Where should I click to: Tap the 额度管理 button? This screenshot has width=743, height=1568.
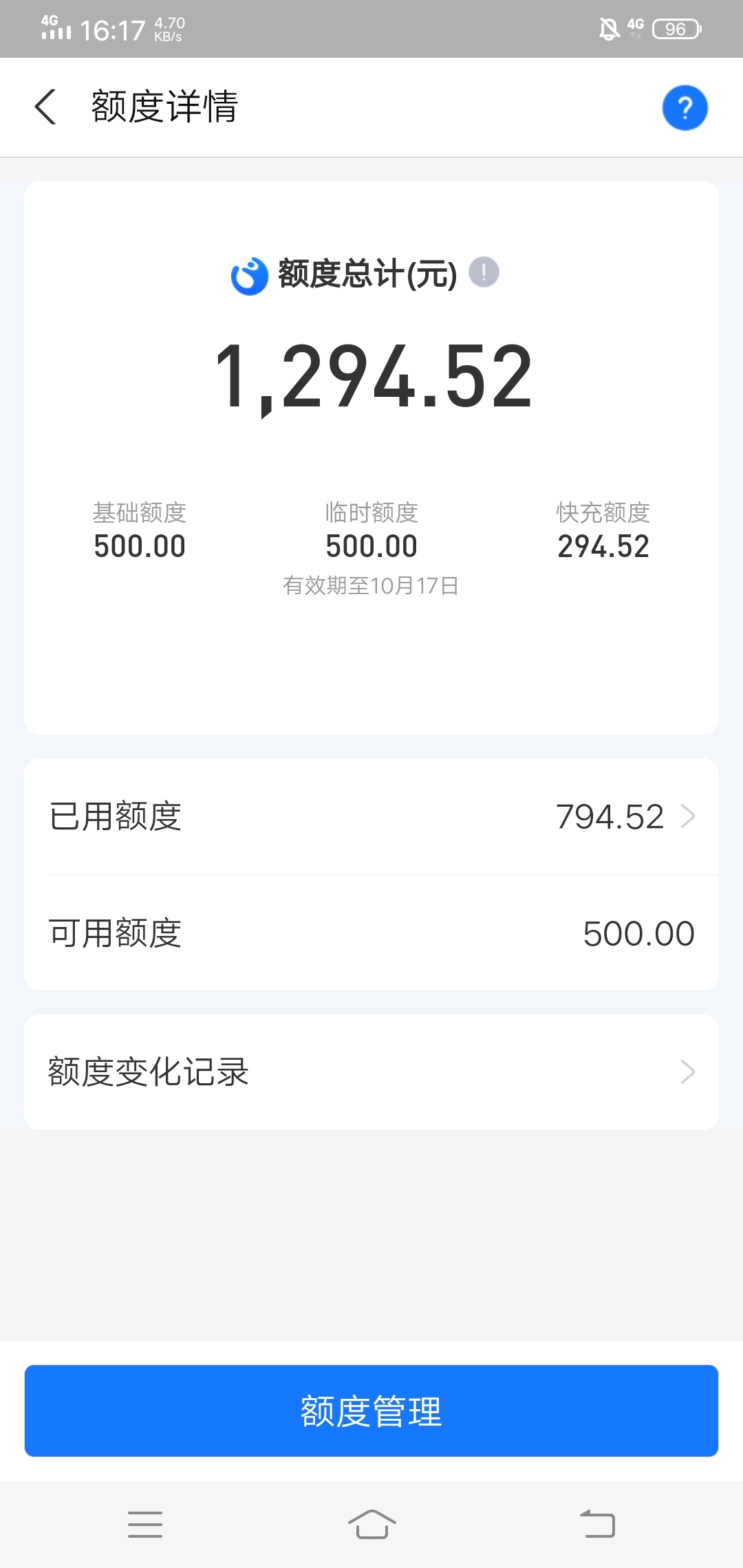(x=371, y=1411)
